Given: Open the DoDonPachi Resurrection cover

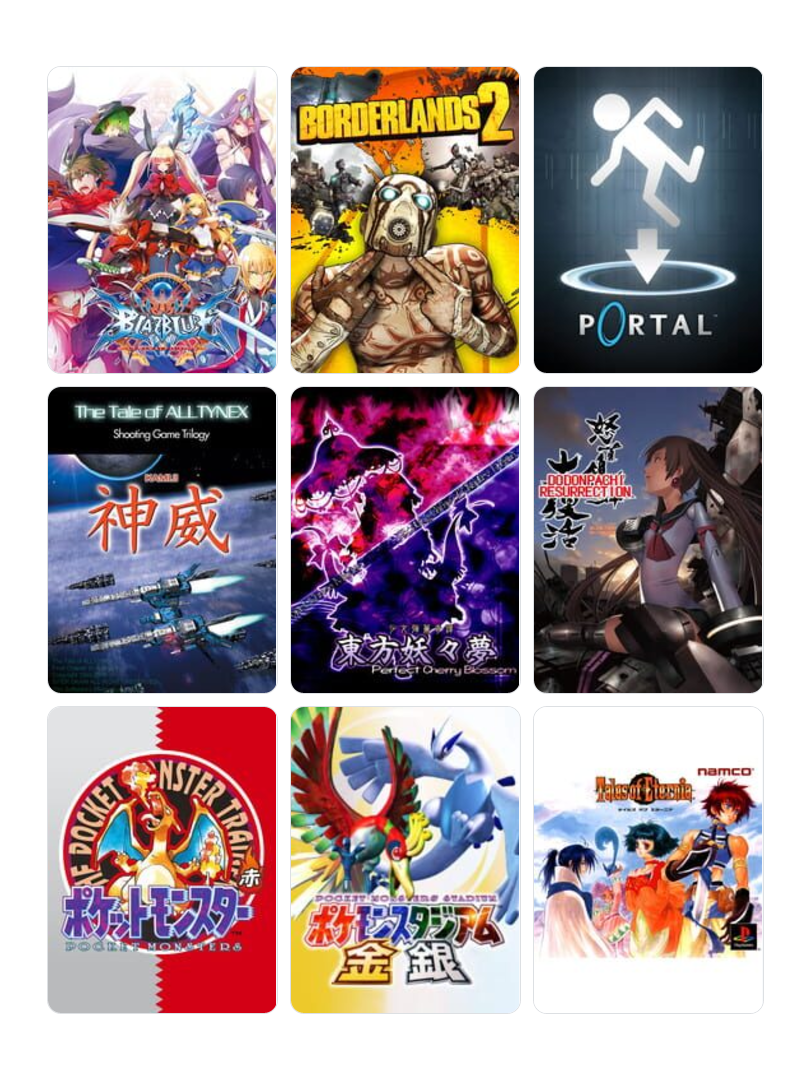Looking at the screenshot, I should pyautogui.click(x=648, y=540).
